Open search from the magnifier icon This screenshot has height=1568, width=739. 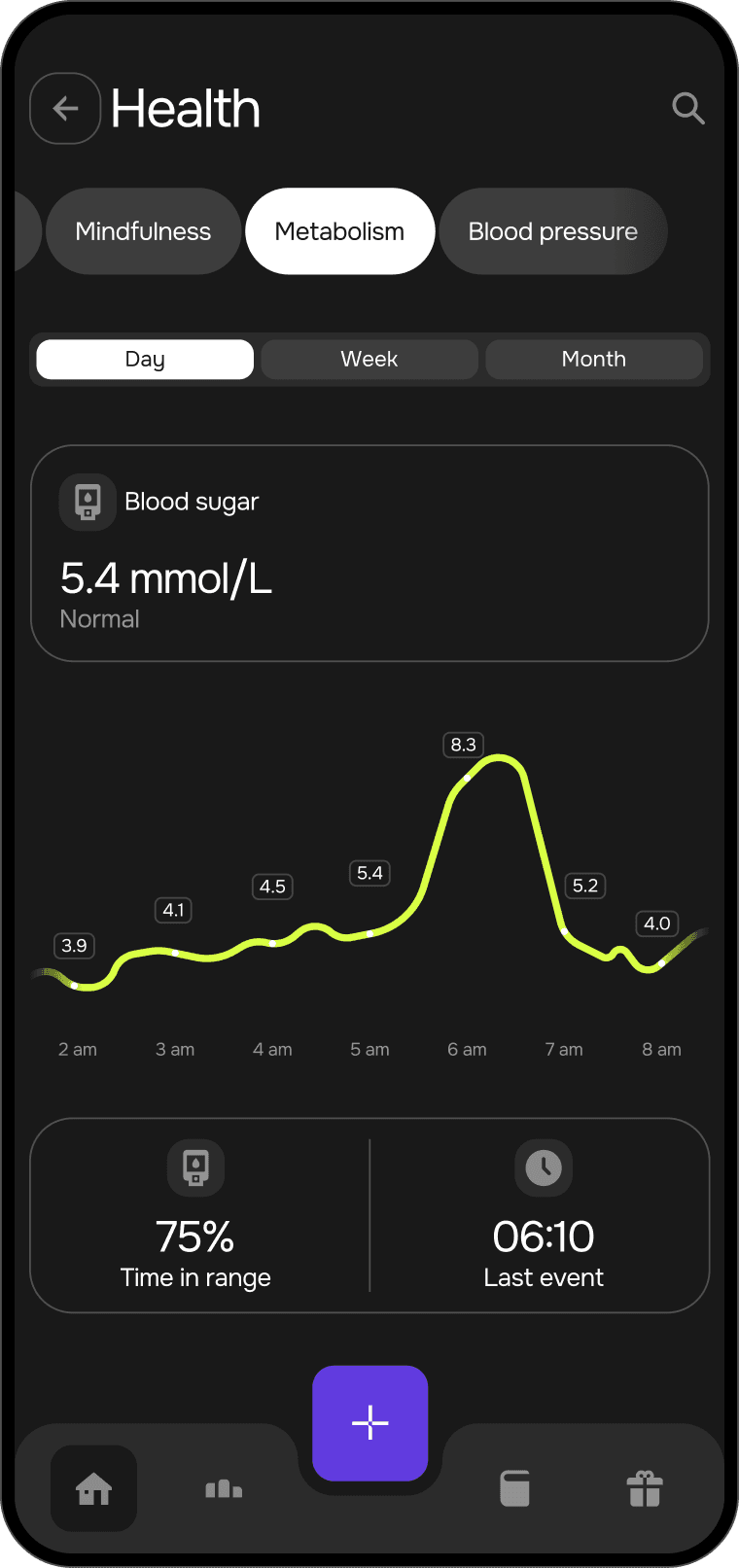688,108
